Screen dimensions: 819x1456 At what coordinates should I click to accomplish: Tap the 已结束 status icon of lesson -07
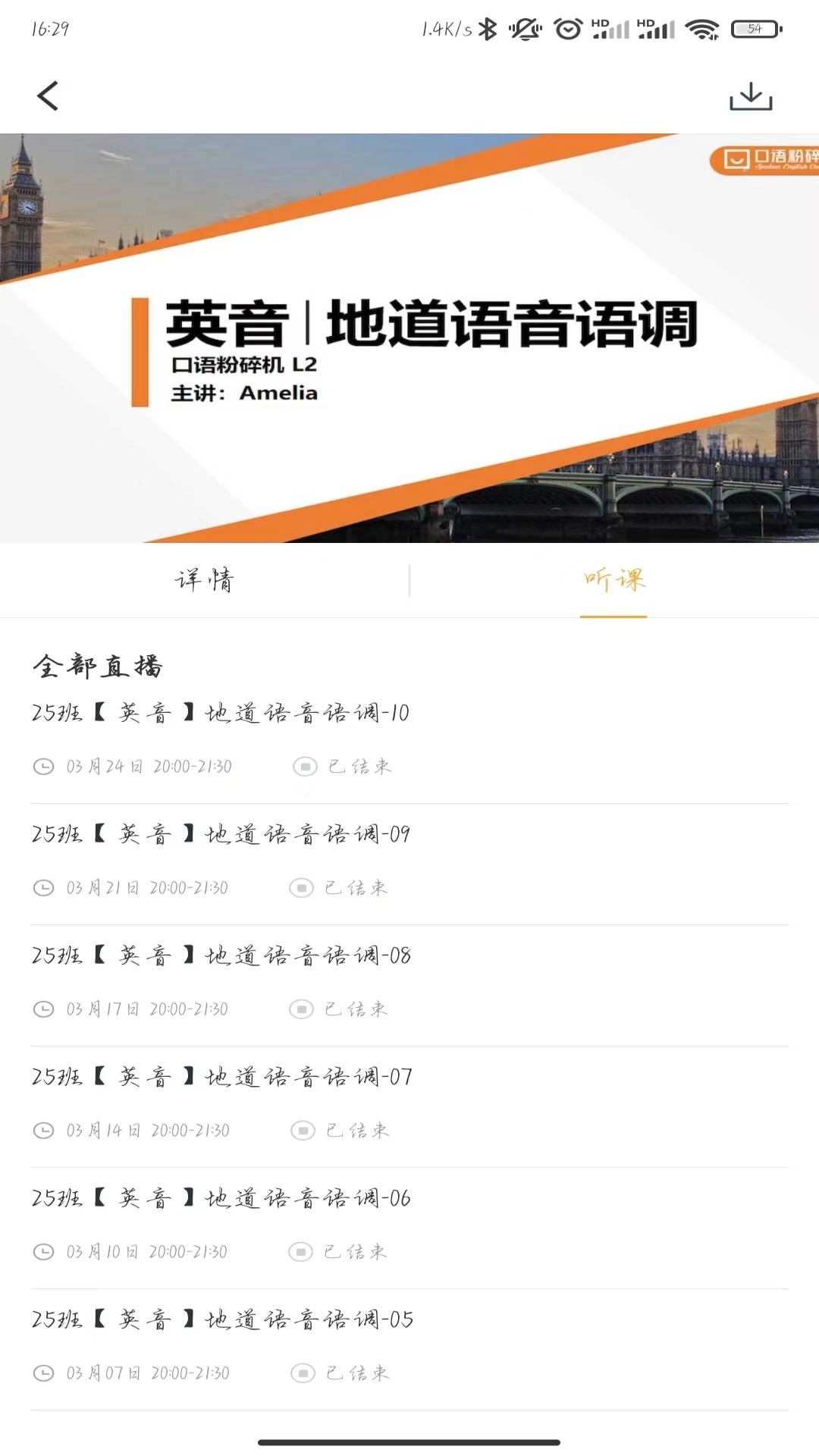303,1131
